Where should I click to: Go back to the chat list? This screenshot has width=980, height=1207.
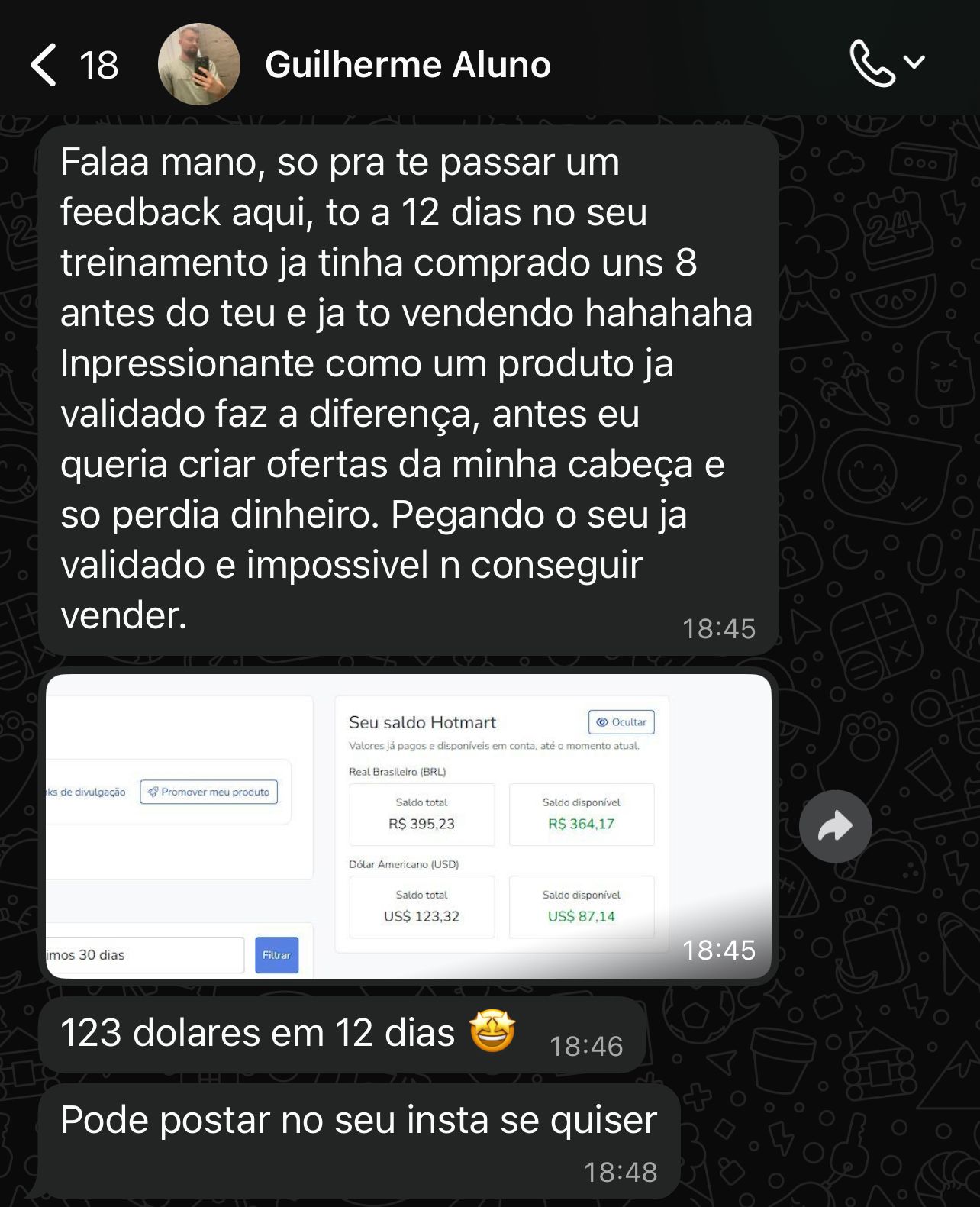[44, 64]
